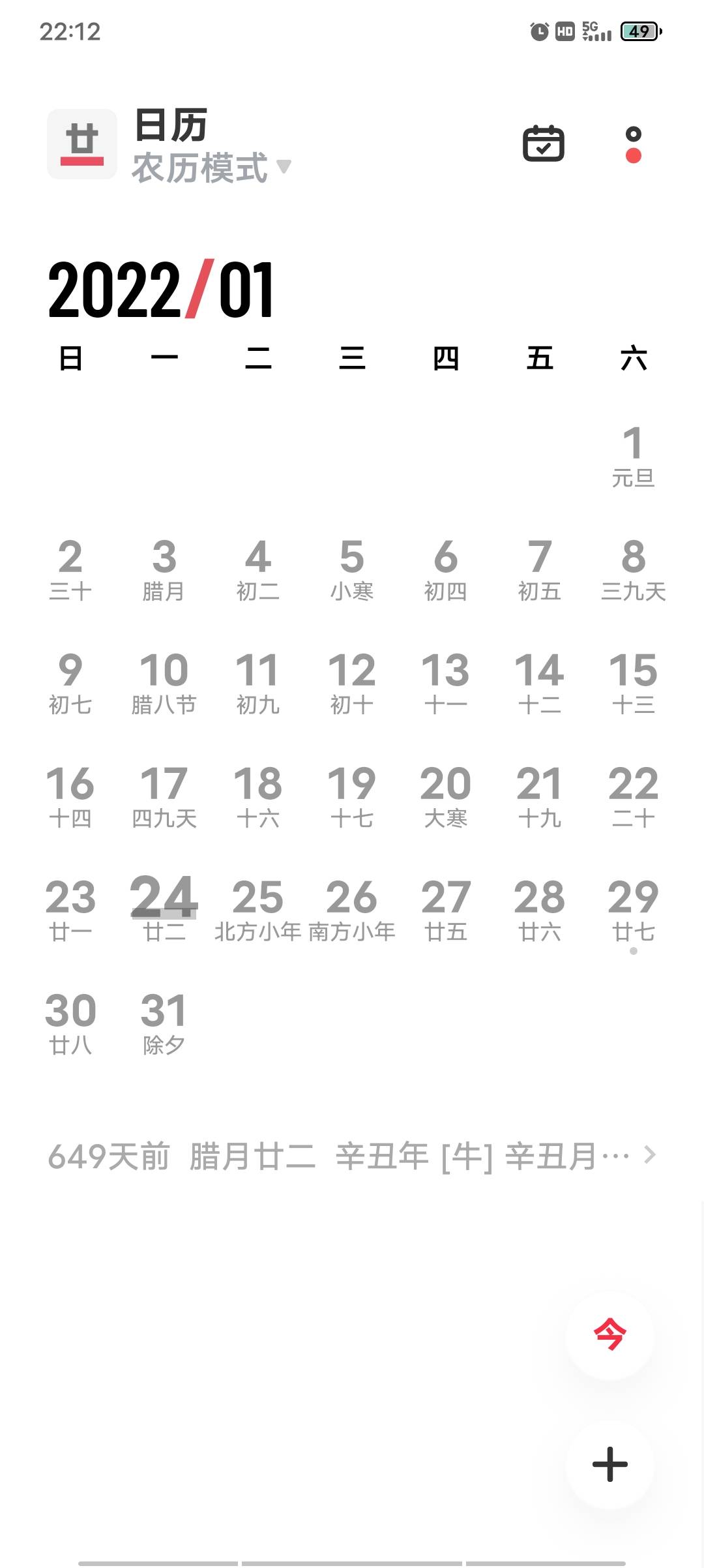Viewport: 704px width, 1568px height.
Task: Tap the 2022/01 month title
Action: 160,290
